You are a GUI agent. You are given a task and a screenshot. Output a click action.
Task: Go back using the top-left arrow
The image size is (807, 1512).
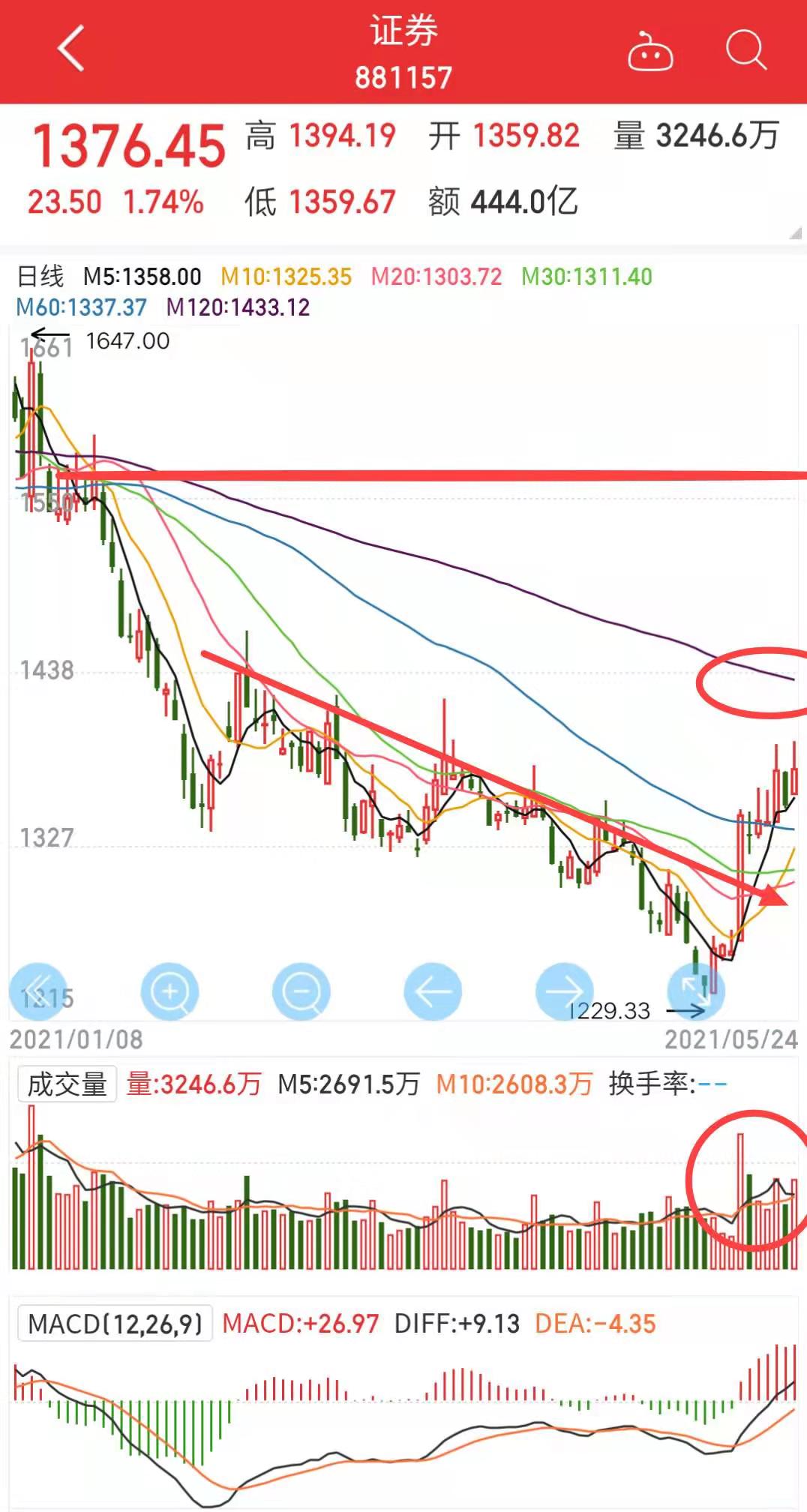70,49
